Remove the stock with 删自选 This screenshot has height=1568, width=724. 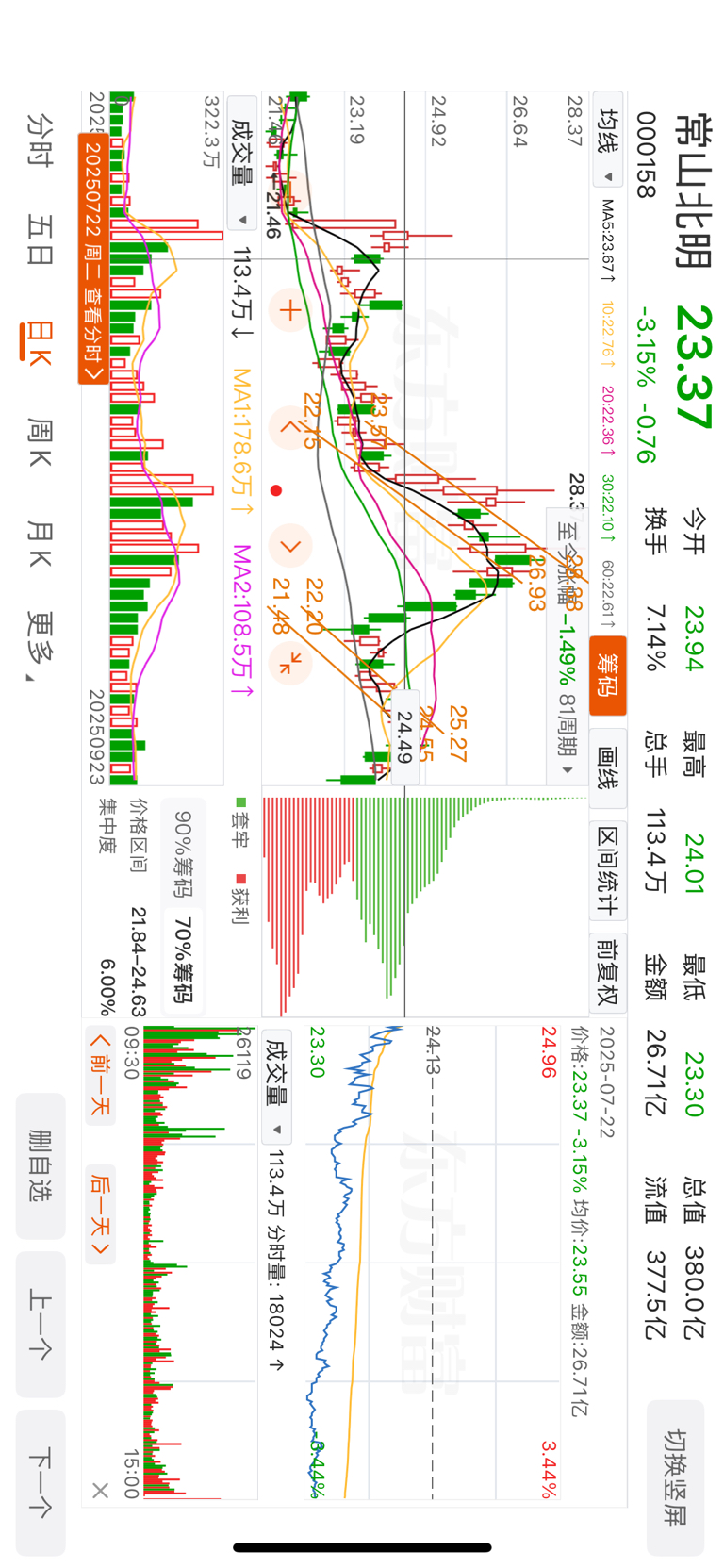(41, 1164)
